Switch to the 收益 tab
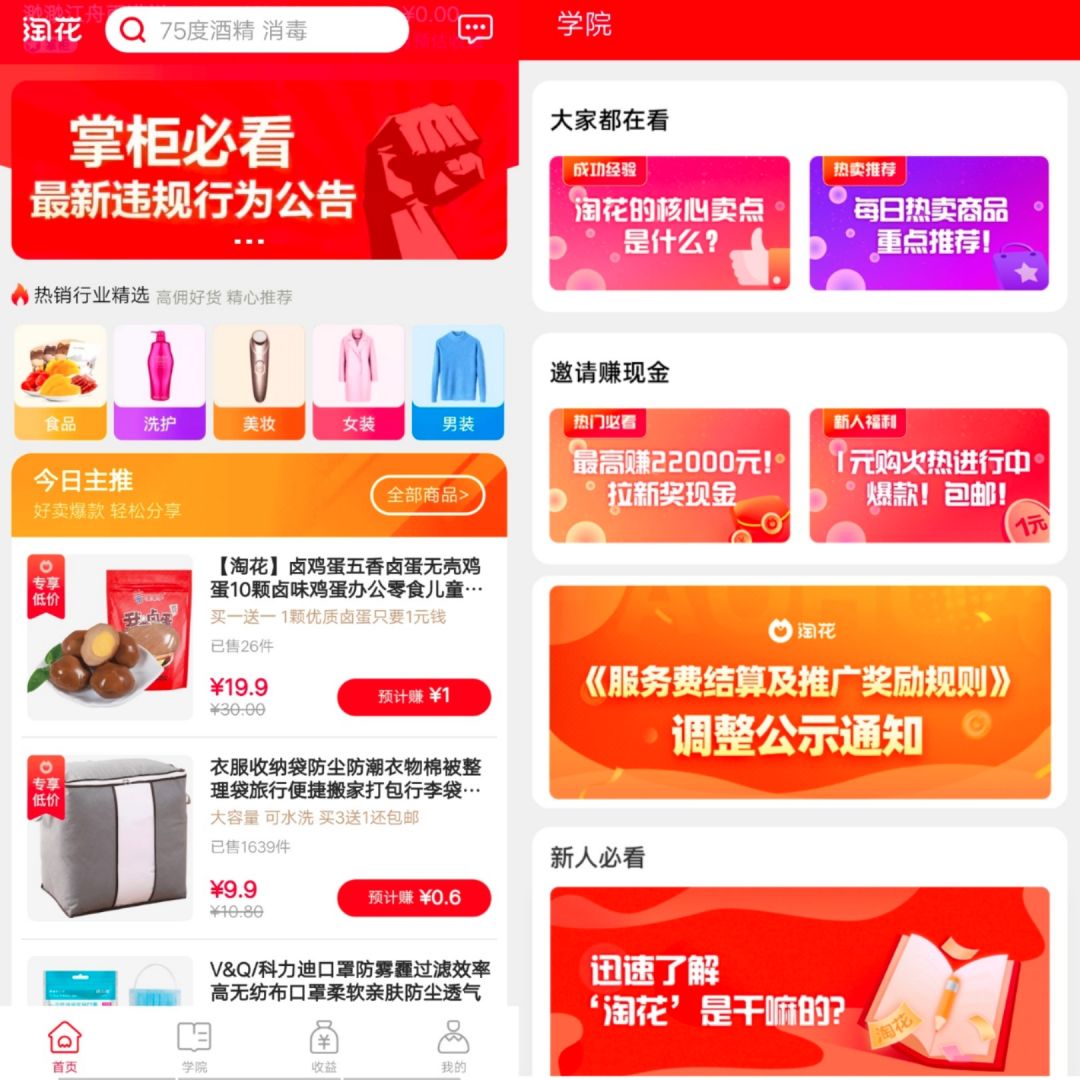The height and width of the screenshot is (1080, 1080). [324, 1046]
